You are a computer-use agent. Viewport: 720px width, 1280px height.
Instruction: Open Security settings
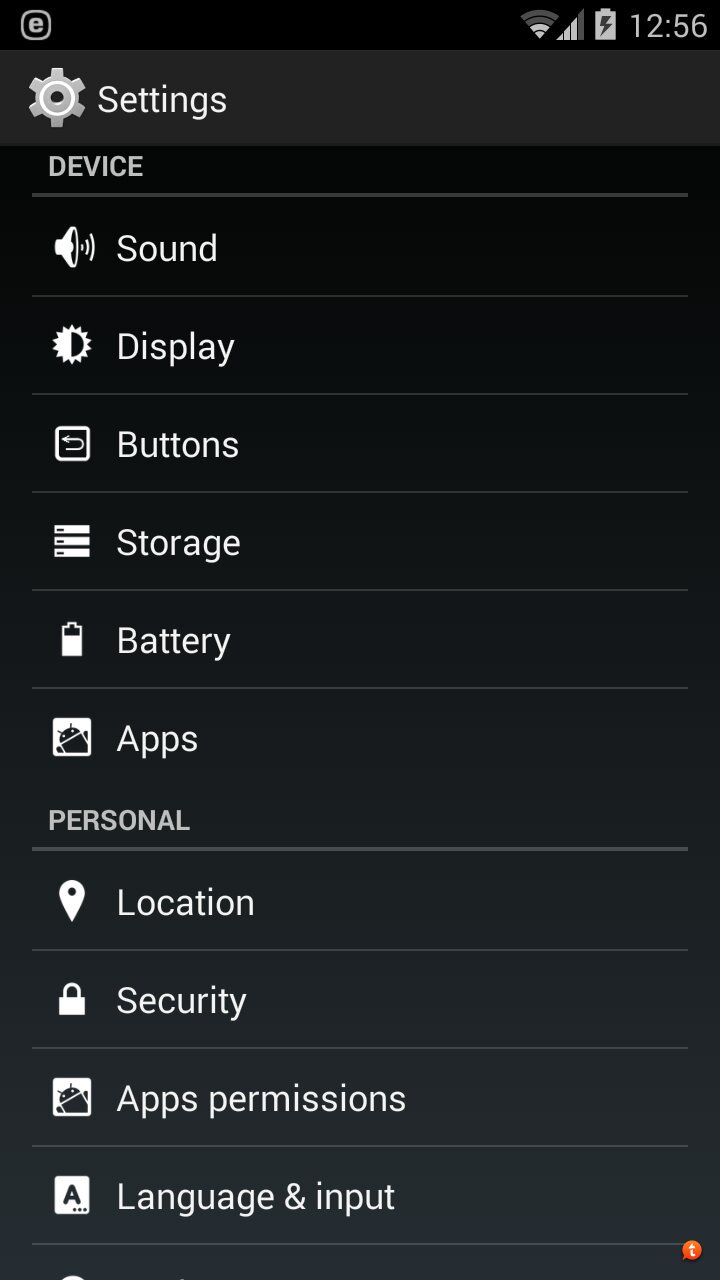[x=360, y=1000]
